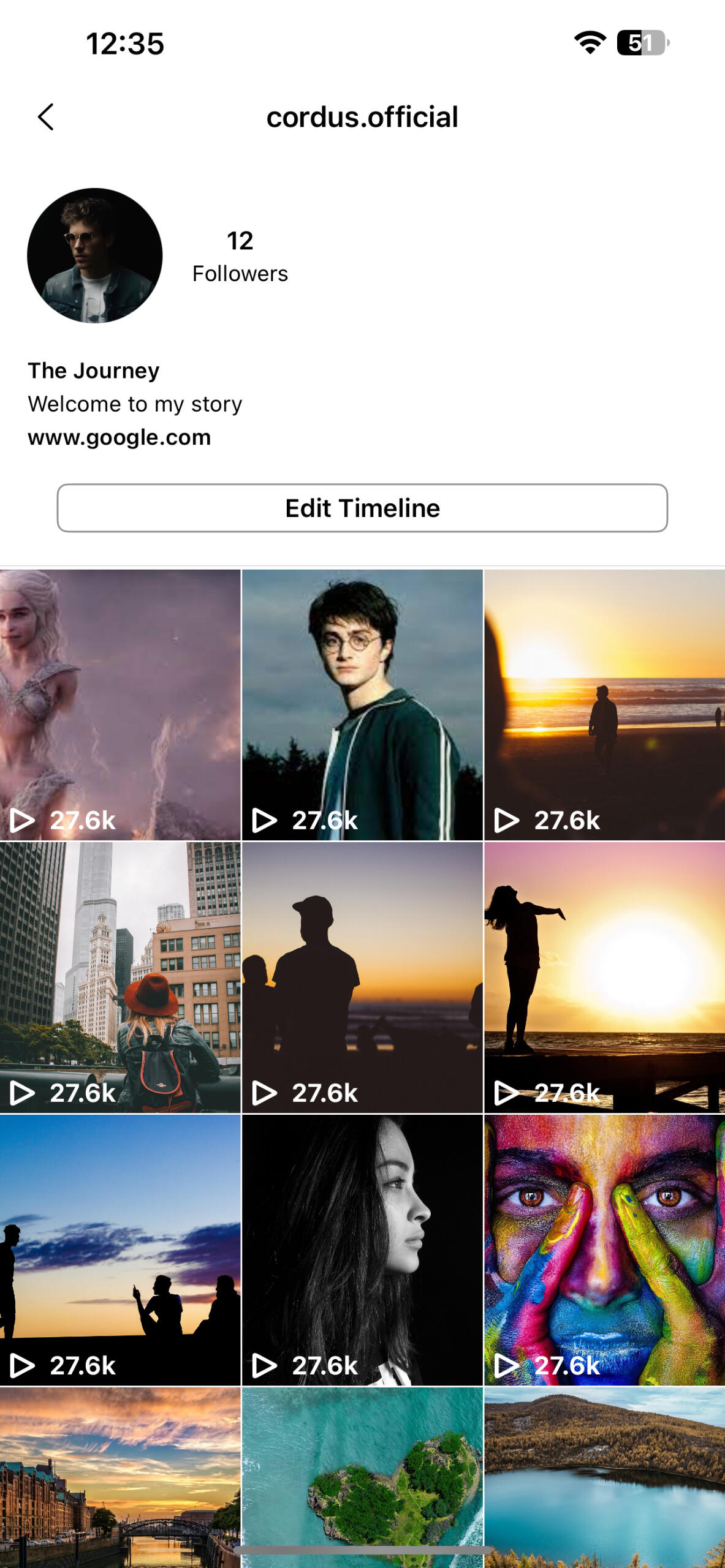Open the video of the silver-haired woman
This screenshot has height=1568, width=725.
coord(120,704)
